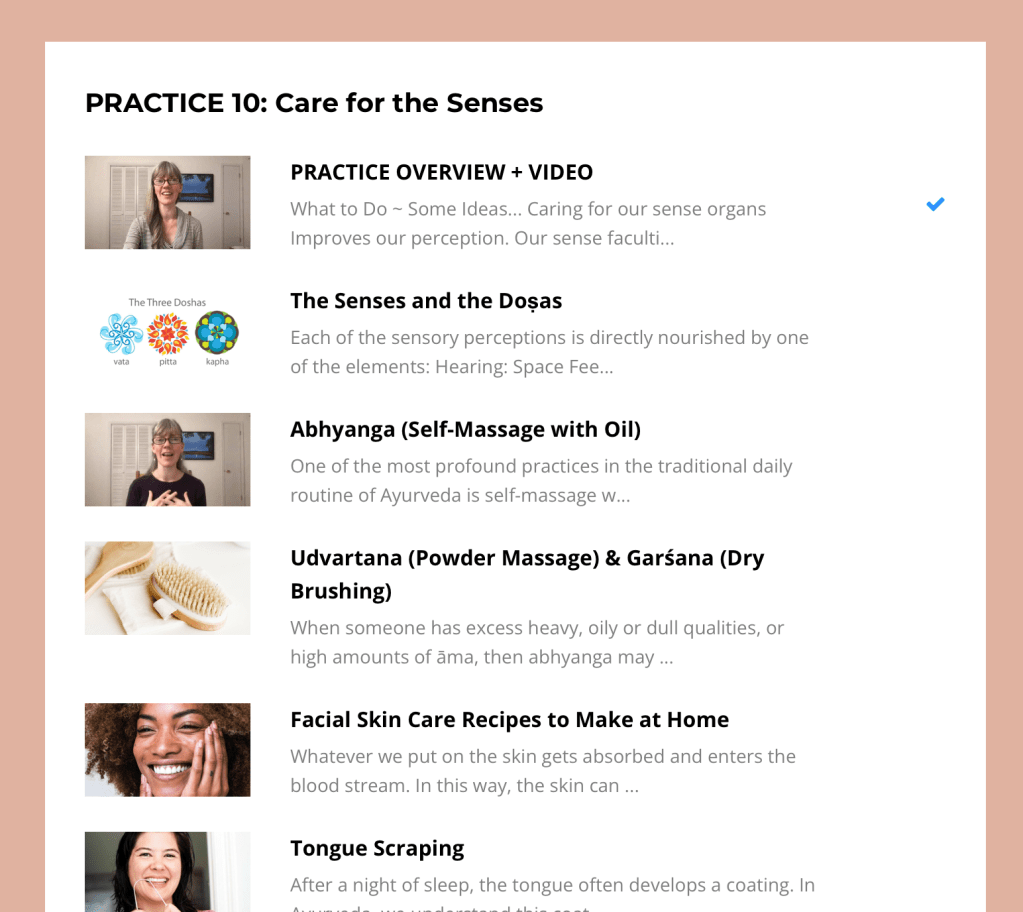The height and width of the screenshot is (912, 1023).
Task: Open The Senses and the Doṣas lesson
Action: pyautogui.click(x=426, y=301)
